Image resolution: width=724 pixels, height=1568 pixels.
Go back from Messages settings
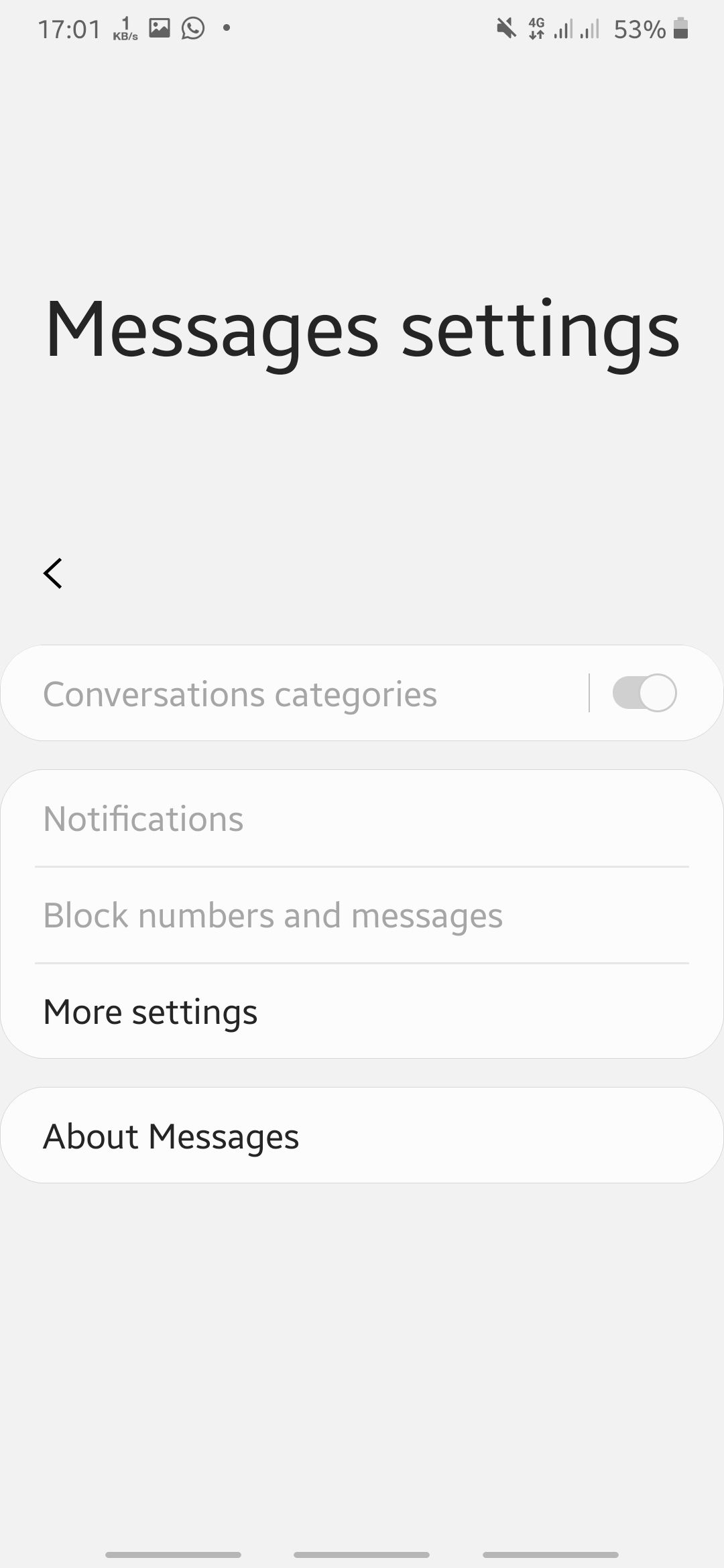click(x=53, y=574)
